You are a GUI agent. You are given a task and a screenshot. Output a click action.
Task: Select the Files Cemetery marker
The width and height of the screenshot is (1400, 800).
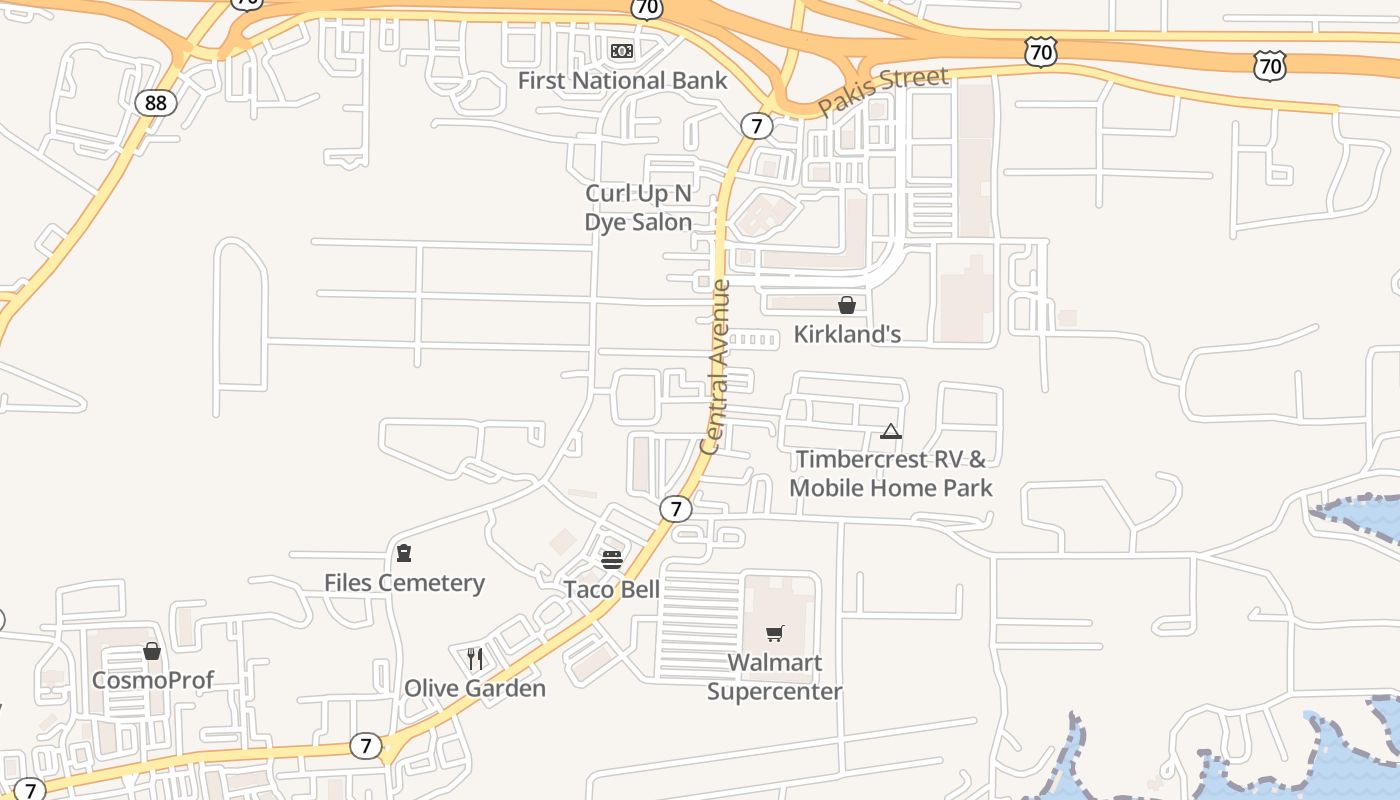404,553
